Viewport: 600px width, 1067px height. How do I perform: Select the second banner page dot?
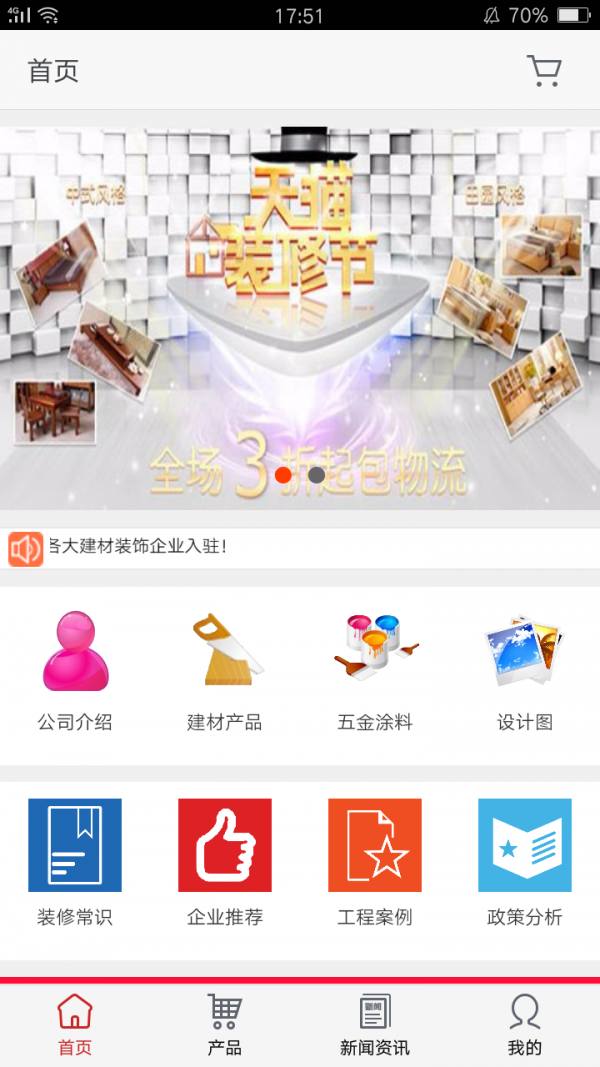click(x=316, y=475)
